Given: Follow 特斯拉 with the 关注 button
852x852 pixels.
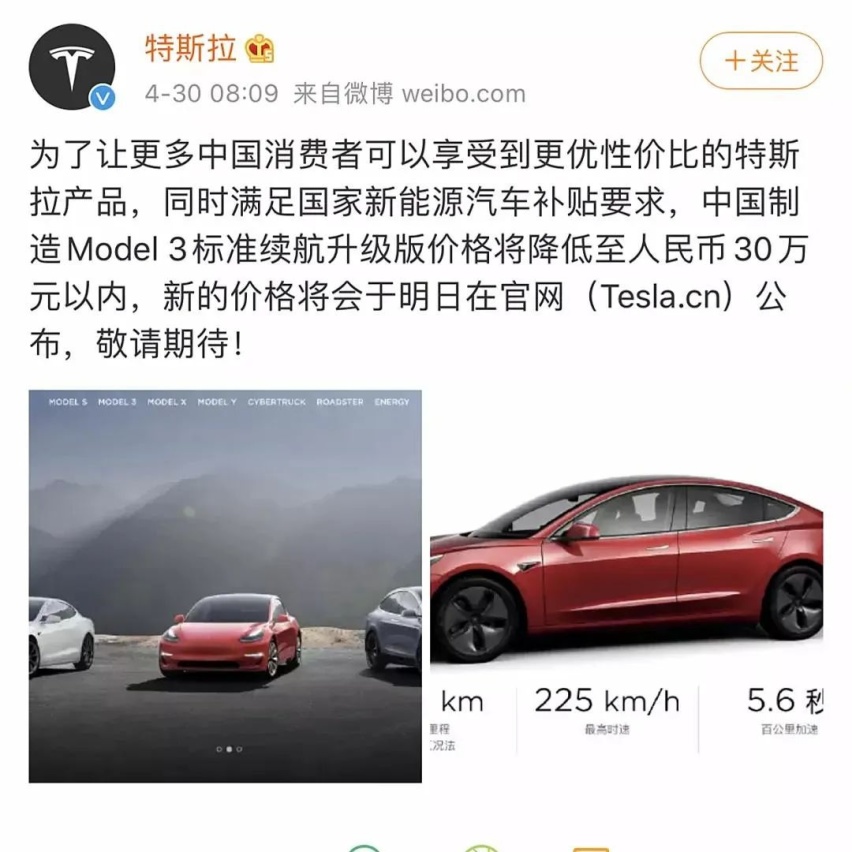Looking at the screenshot, I should coord(761,61).
